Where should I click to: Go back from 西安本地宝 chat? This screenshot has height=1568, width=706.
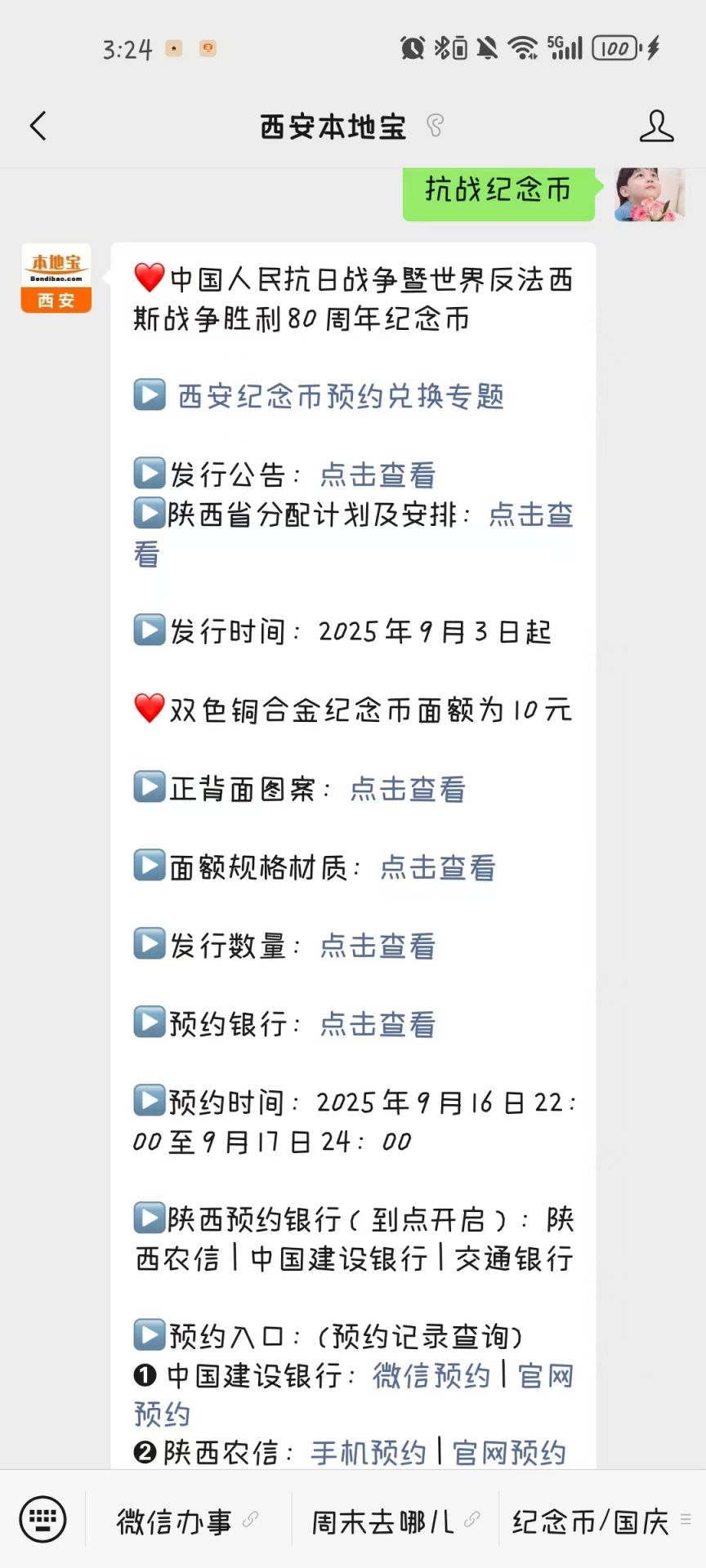click(38, 127)
